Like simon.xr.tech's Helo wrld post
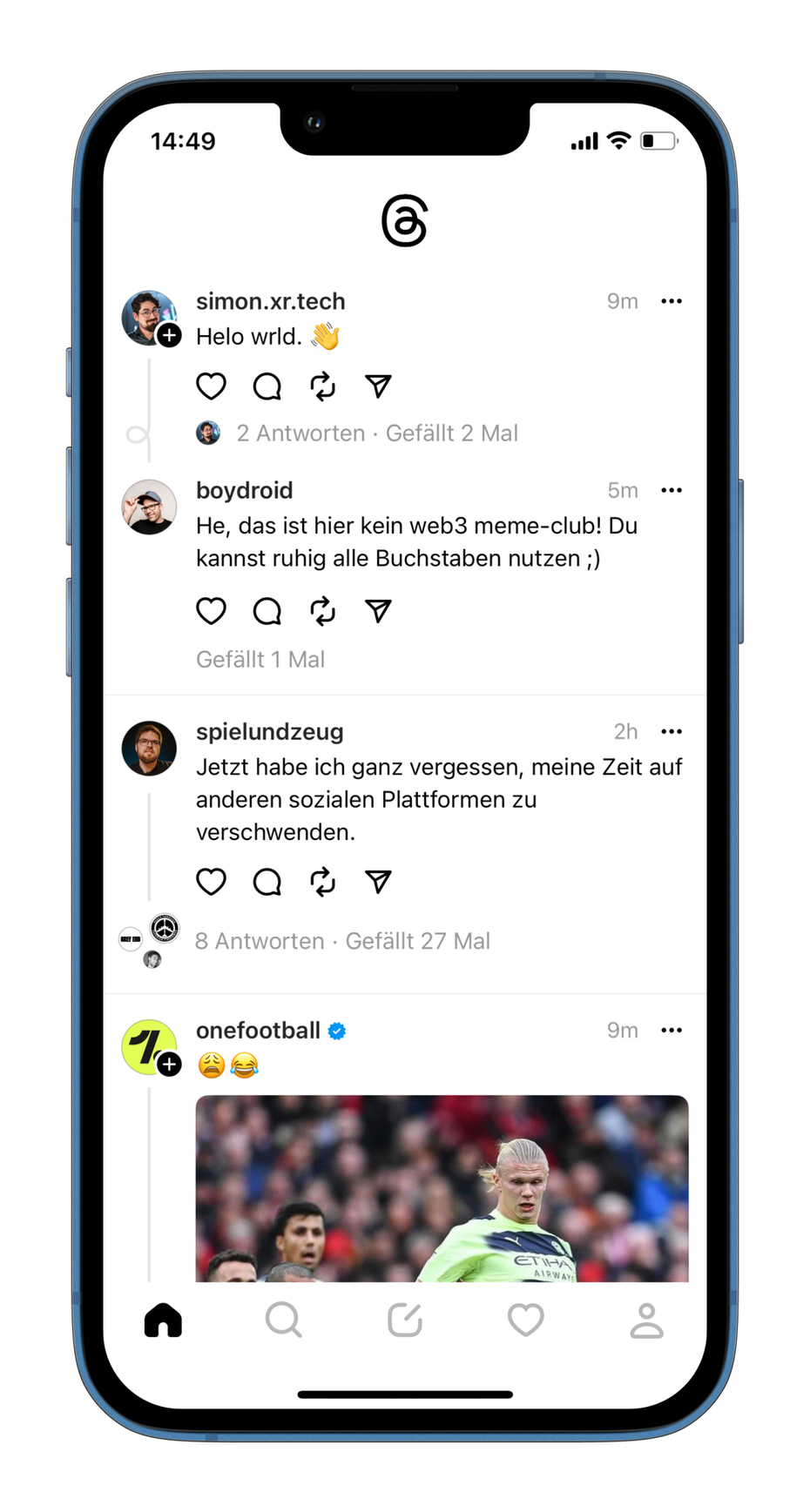810x1512 pixels. tap(211, 386)
